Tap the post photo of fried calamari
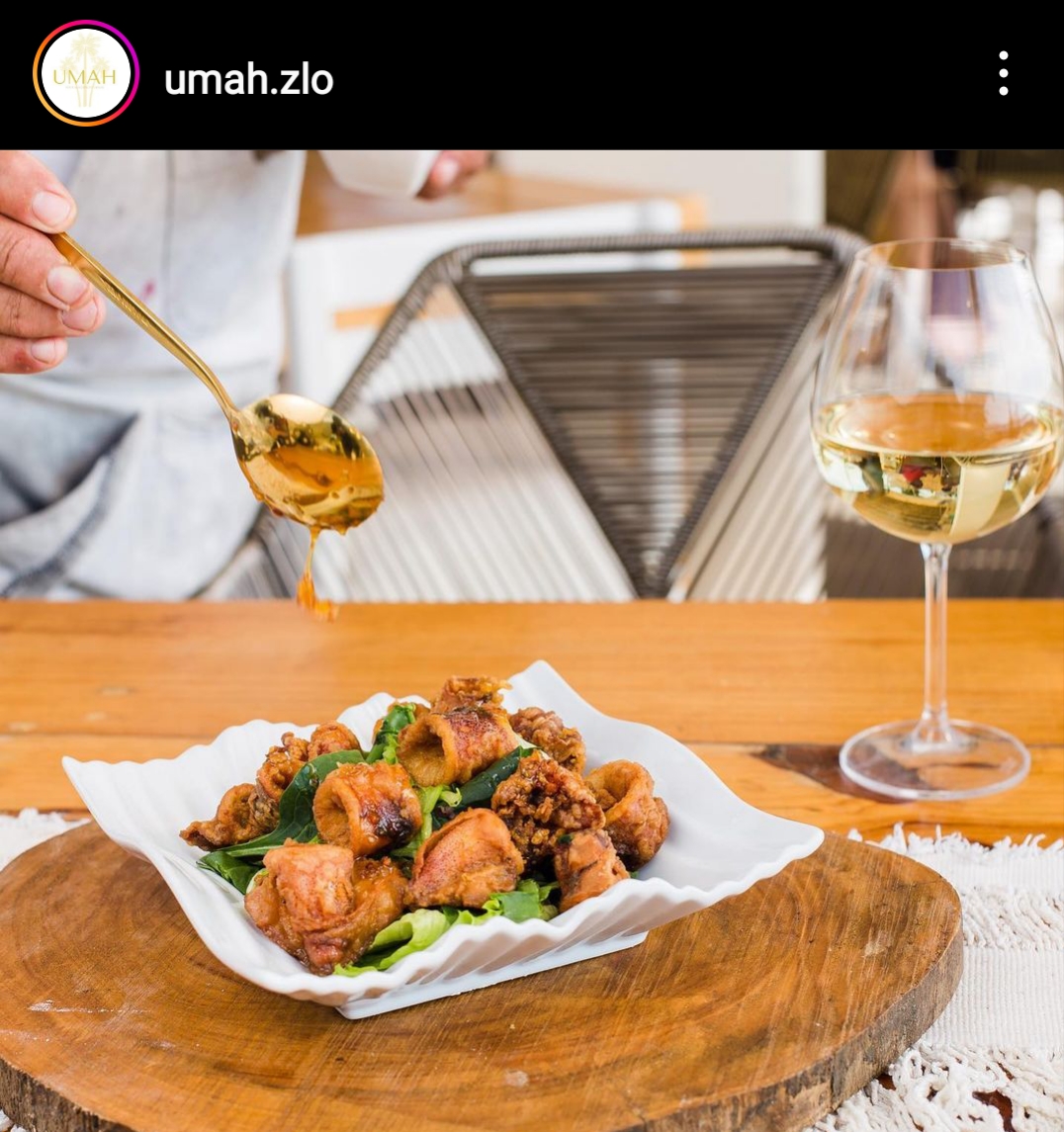Image resolution: width=1064 pixels, height=1132 pixels. [x=532, y=641]
